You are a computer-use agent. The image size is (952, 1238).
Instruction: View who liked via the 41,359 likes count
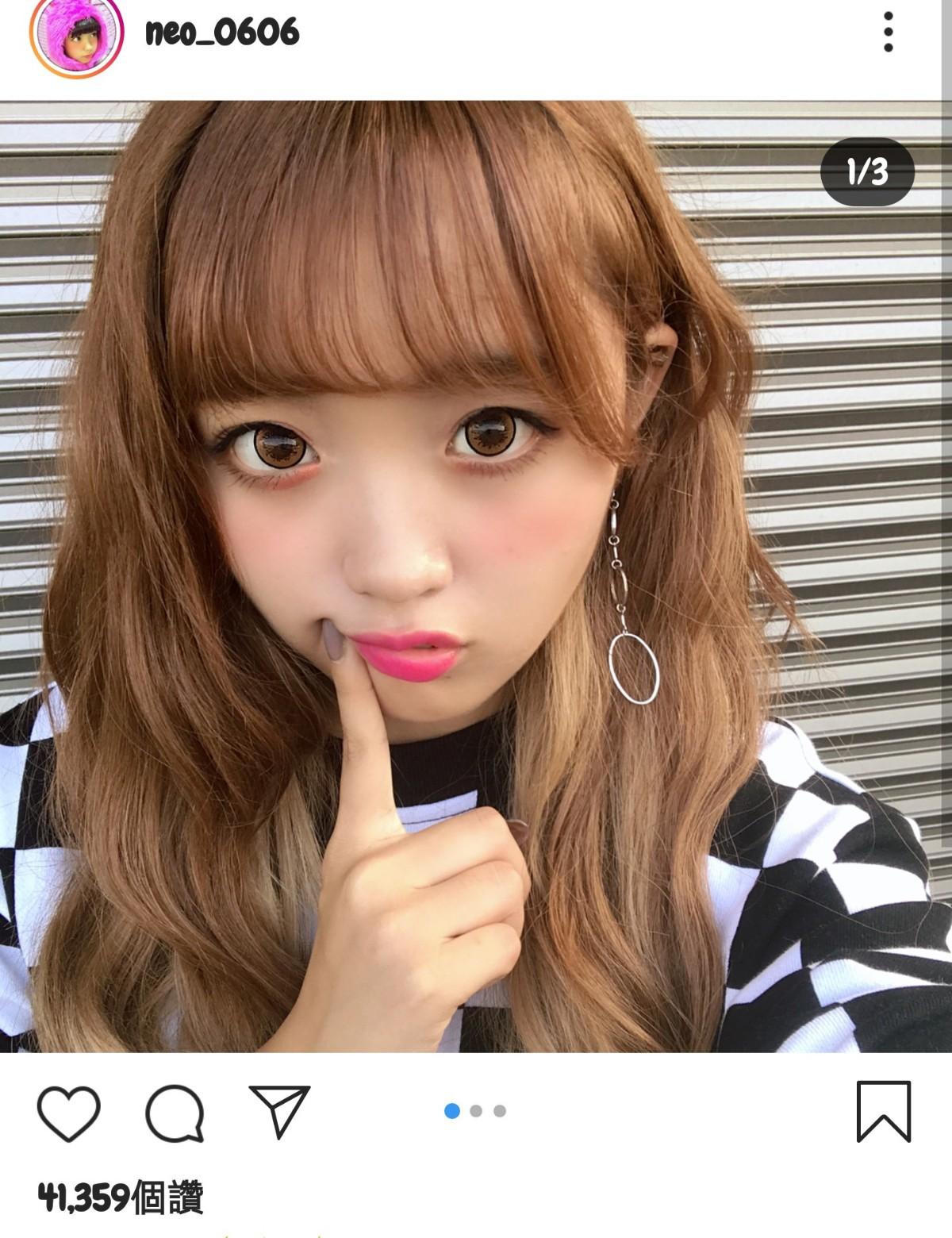click(x=121, y=1197)
